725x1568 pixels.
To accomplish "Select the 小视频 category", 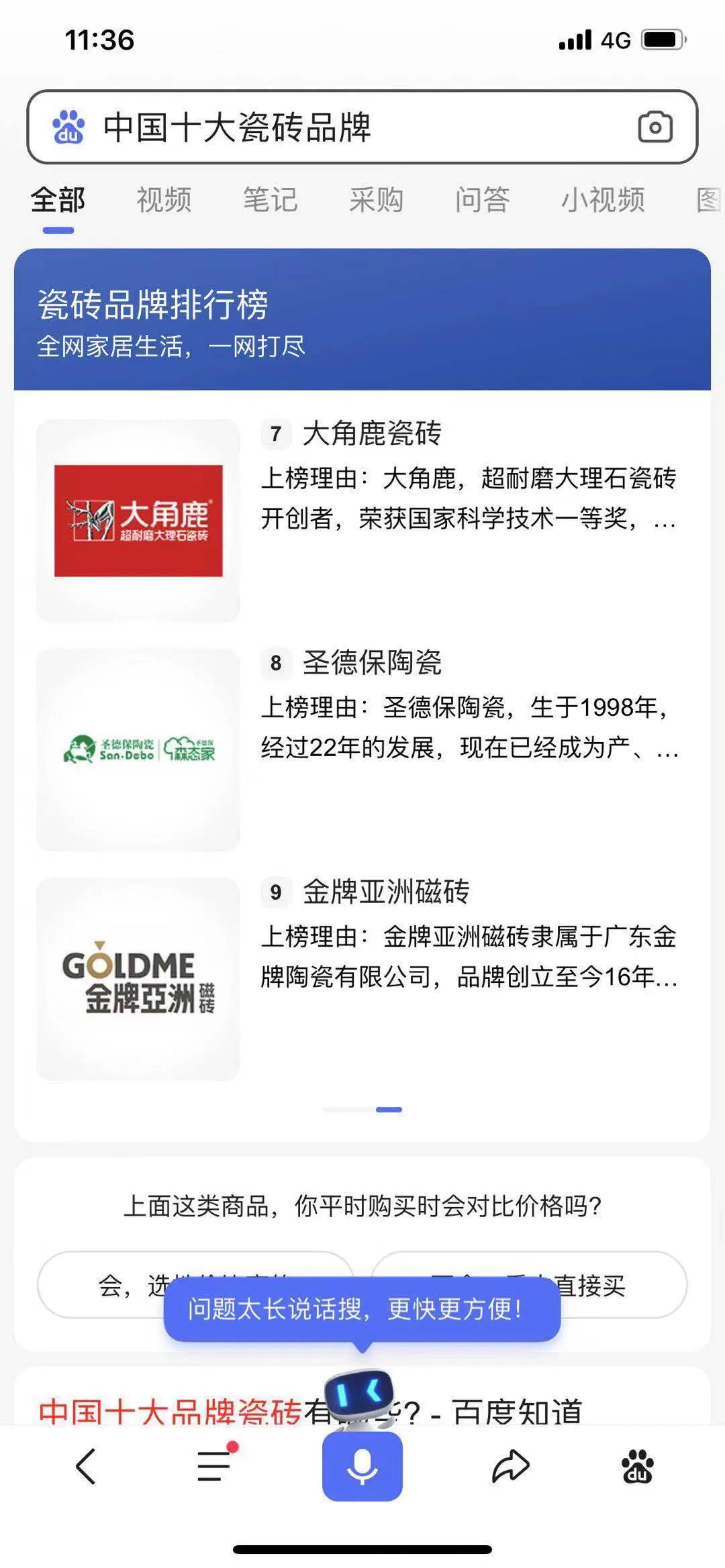I will (604, 199).
